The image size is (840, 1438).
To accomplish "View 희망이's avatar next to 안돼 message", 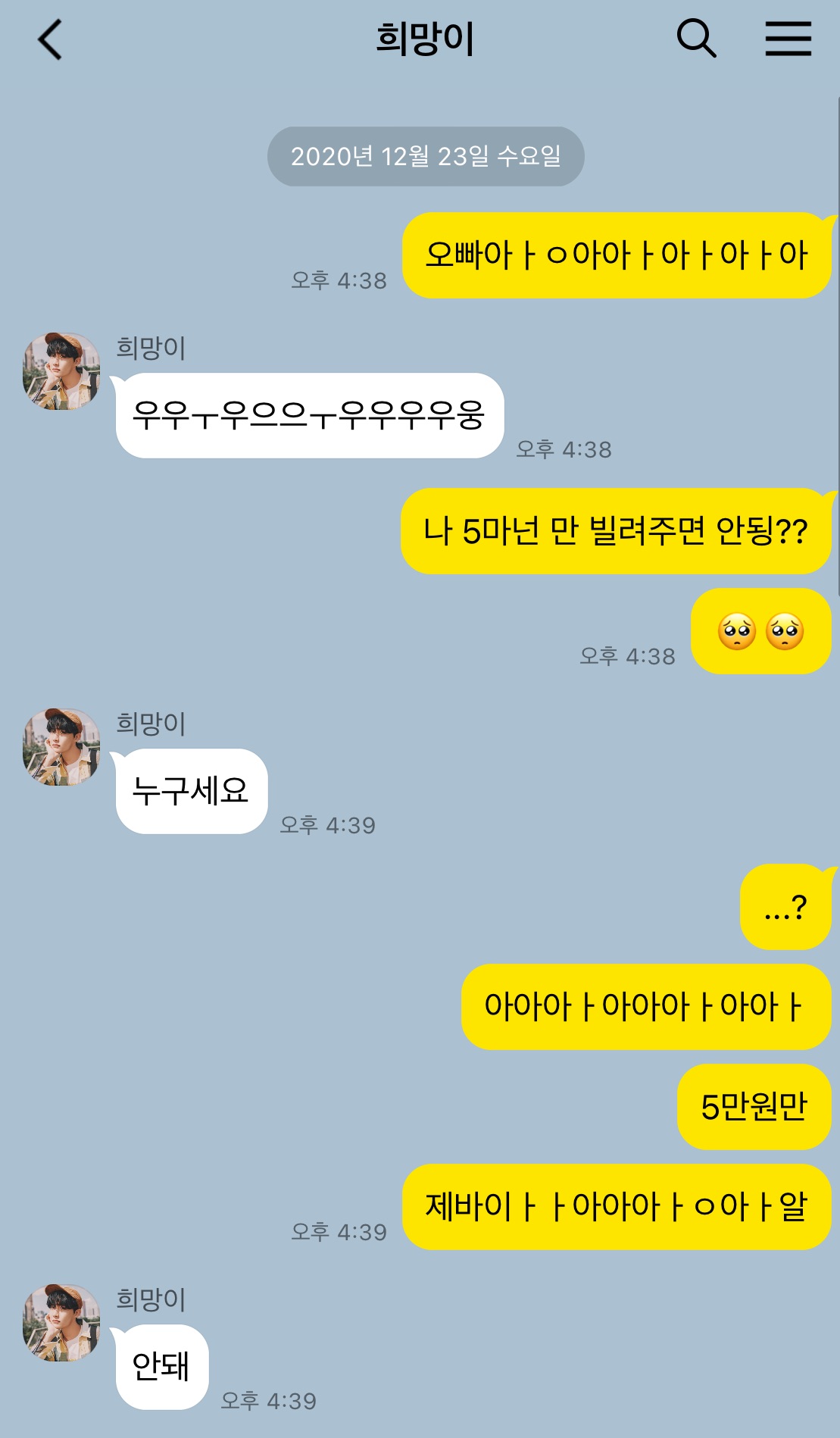I will 61,1323.
